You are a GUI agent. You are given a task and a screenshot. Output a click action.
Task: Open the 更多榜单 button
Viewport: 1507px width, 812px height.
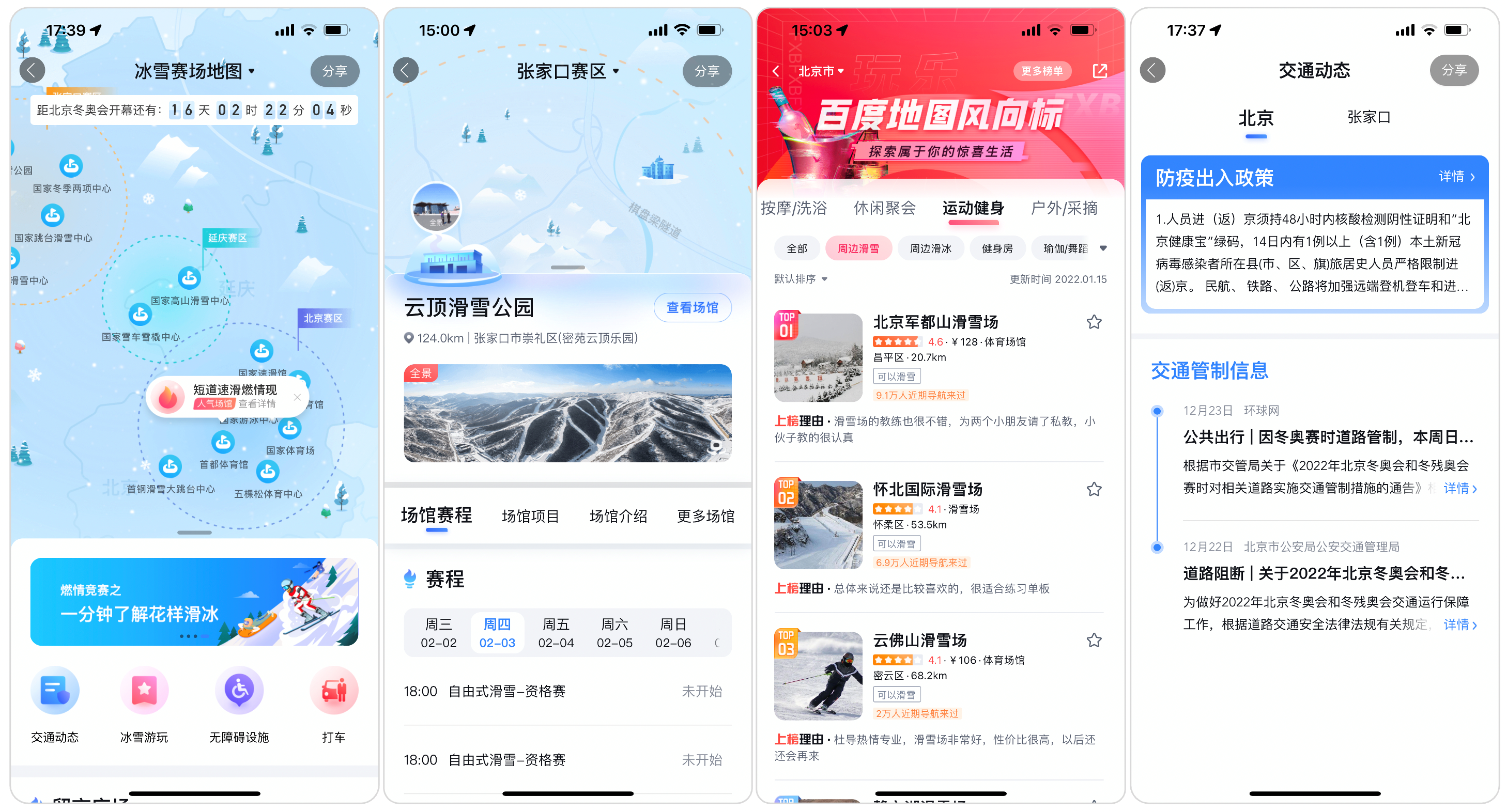pos(1041,71)
